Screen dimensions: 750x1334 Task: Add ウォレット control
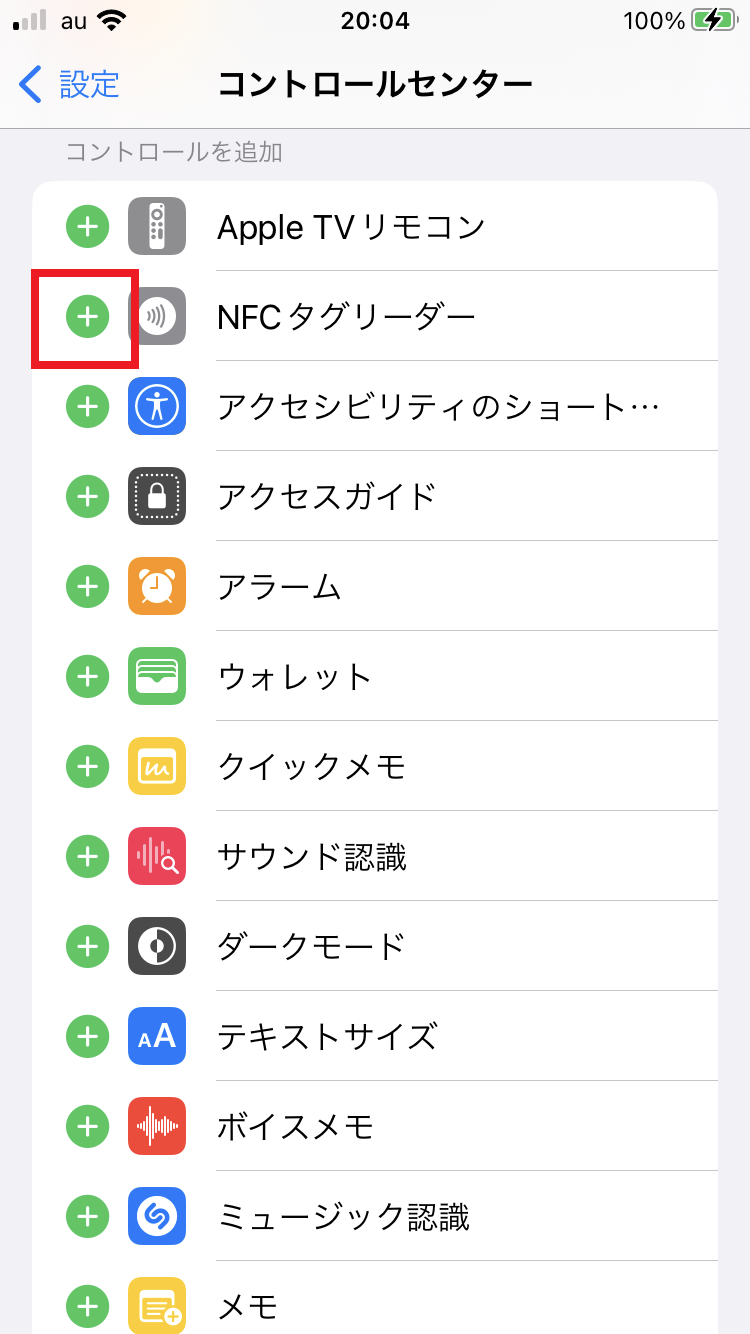click(x=88, y=677)
